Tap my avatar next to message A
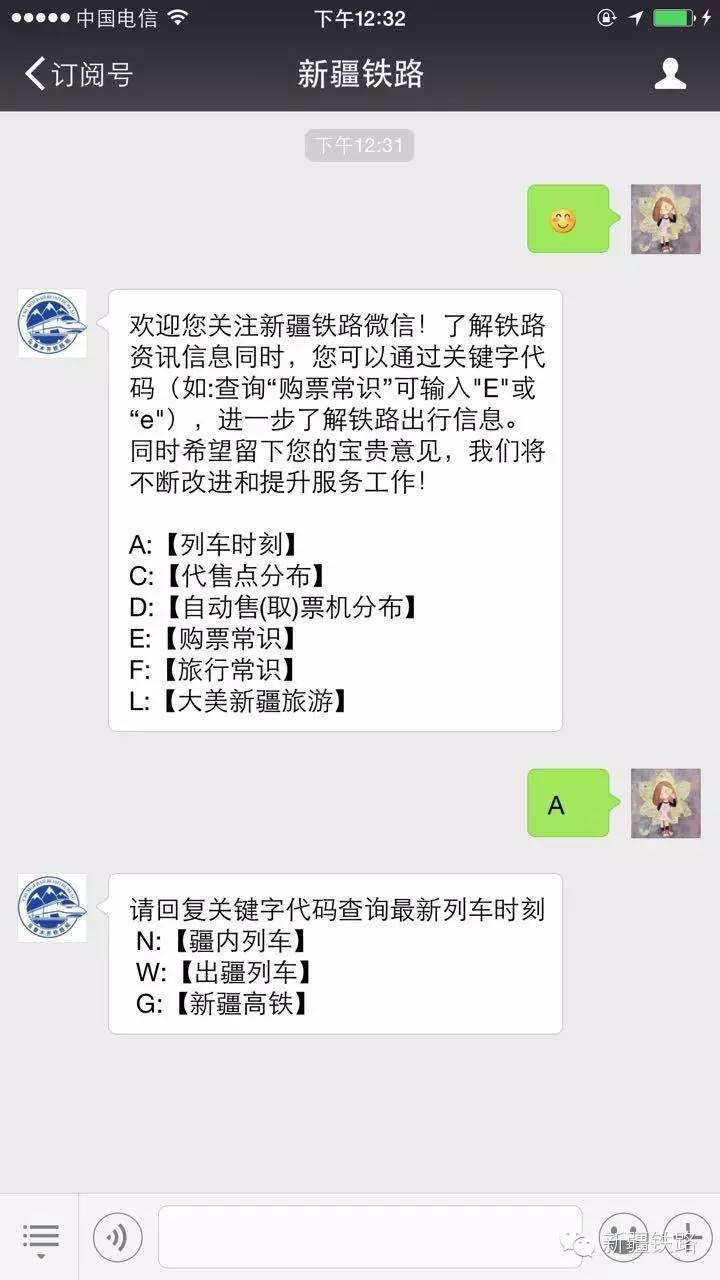Screen dimensions: 720x1280 pyautogui.click(x=665, y=803)
